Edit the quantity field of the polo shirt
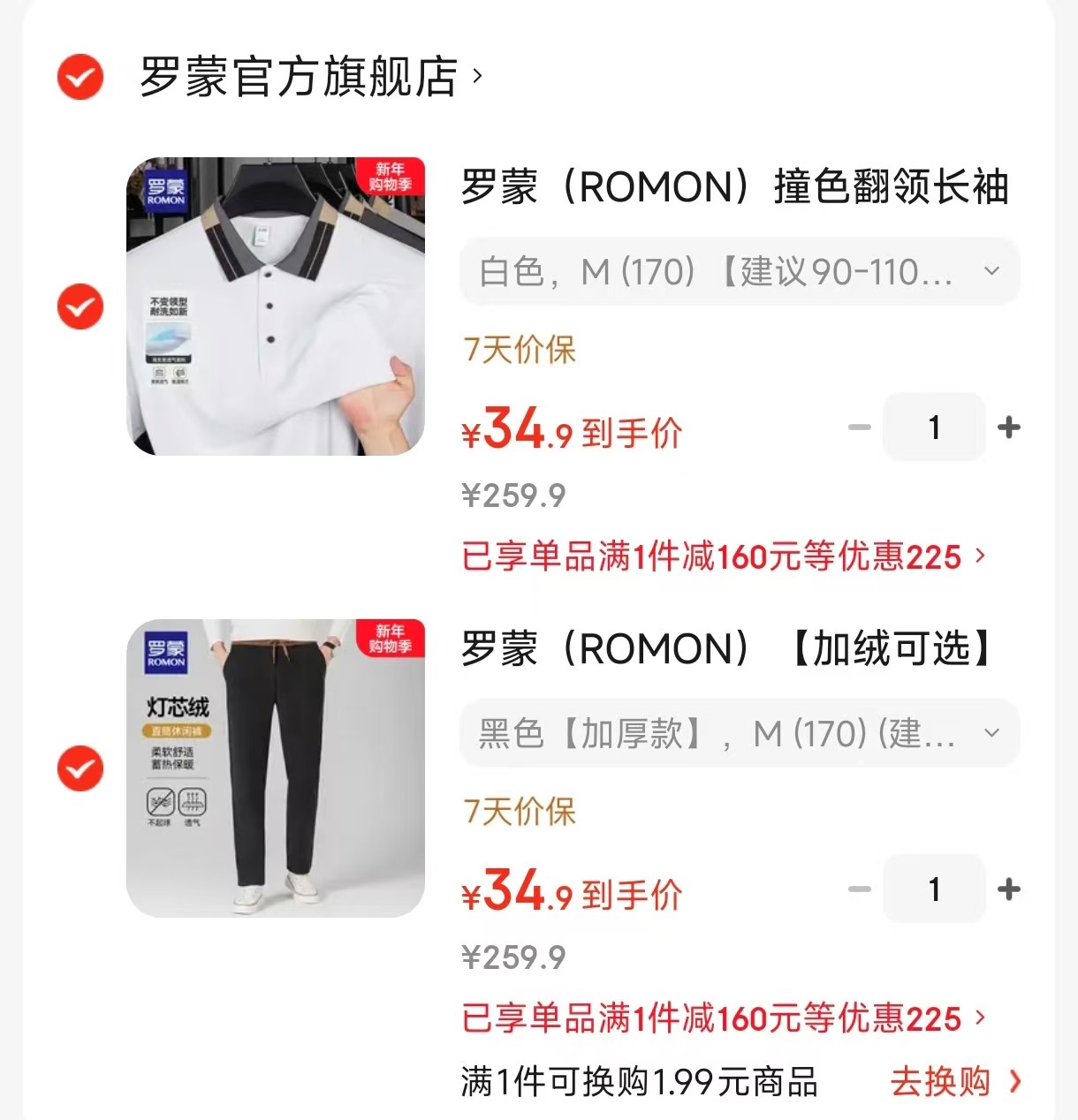Image resolution: width=1078 pixels, height=1120 pixels. 934,428
